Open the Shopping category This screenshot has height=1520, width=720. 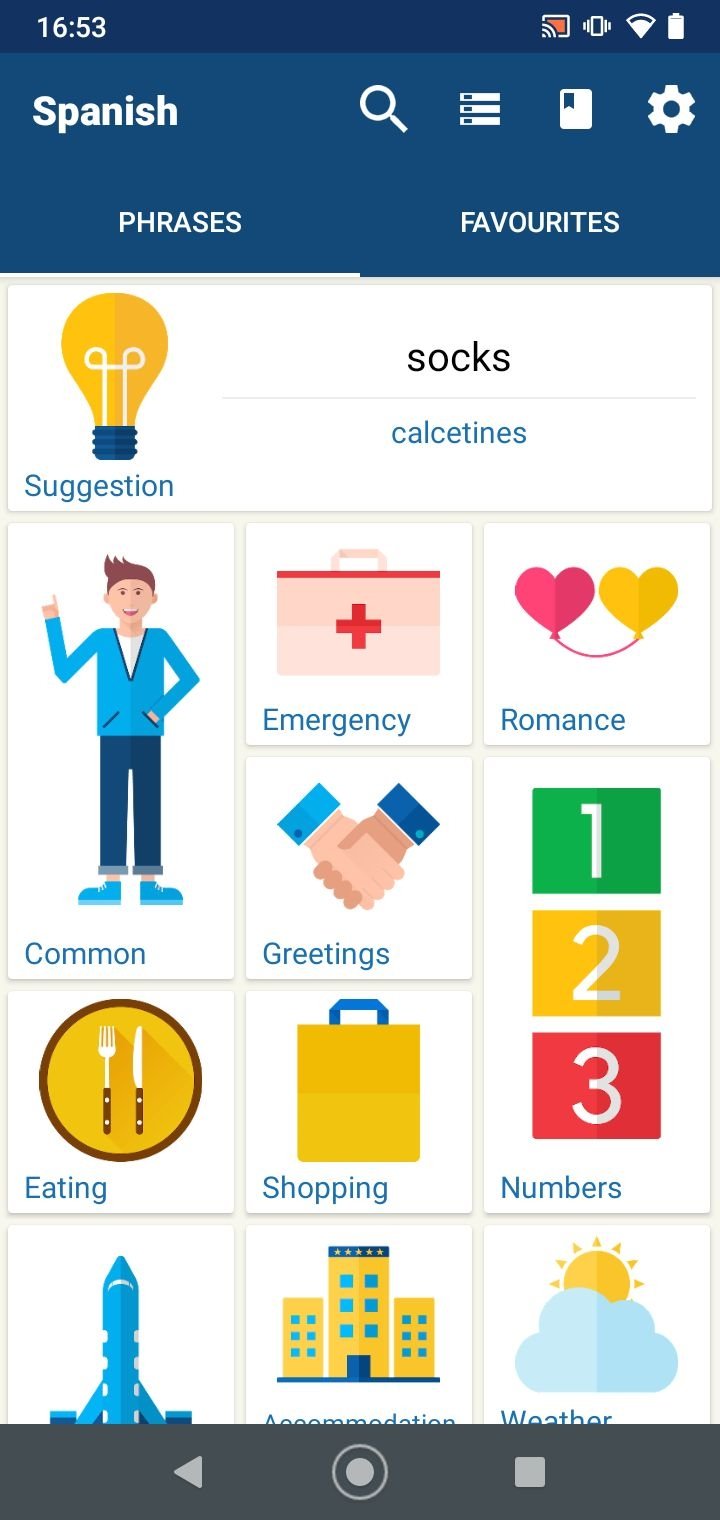[358, 1101]
